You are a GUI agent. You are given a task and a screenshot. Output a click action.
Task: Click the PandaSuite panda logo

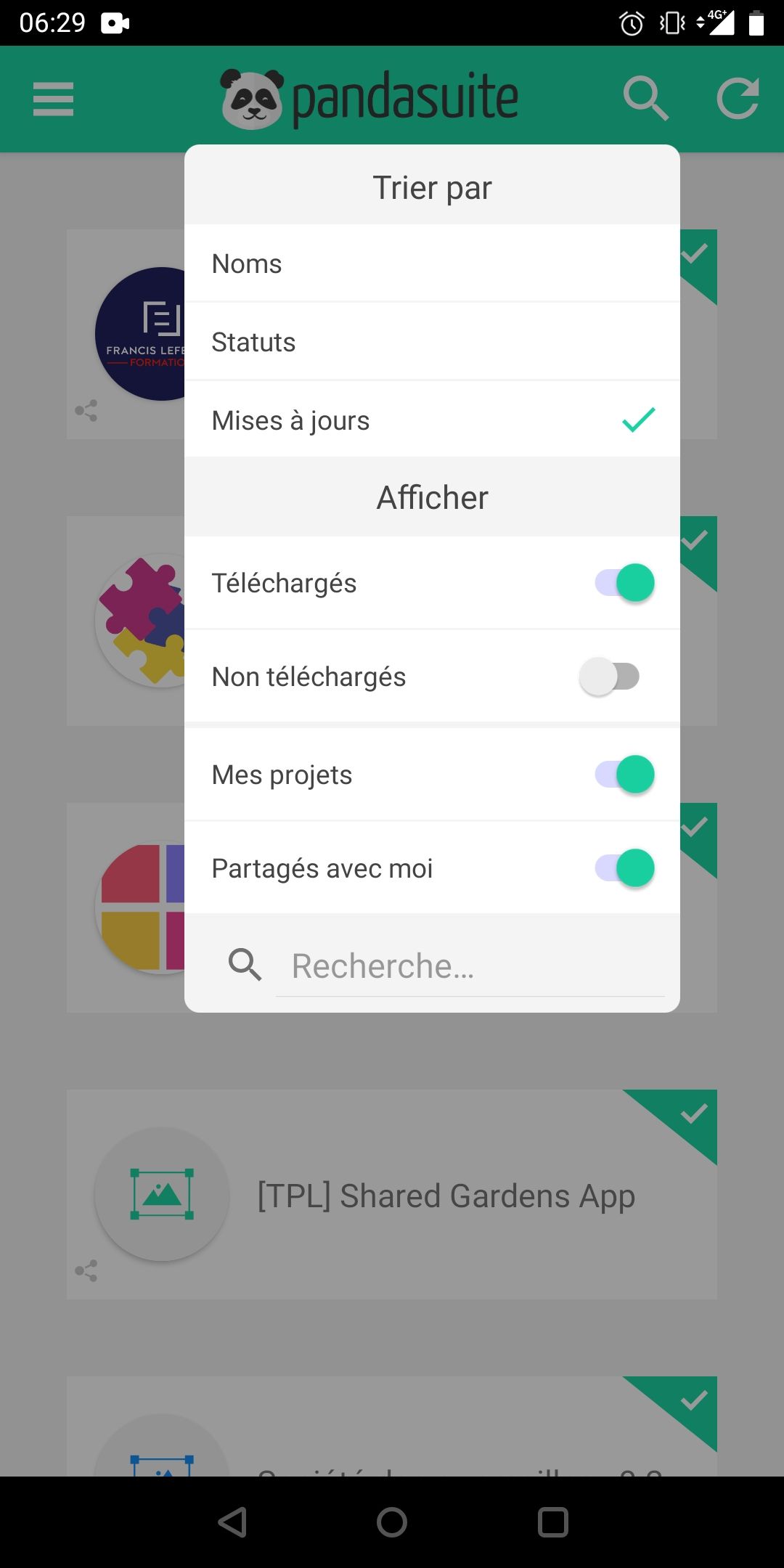(x=253, y=97)
